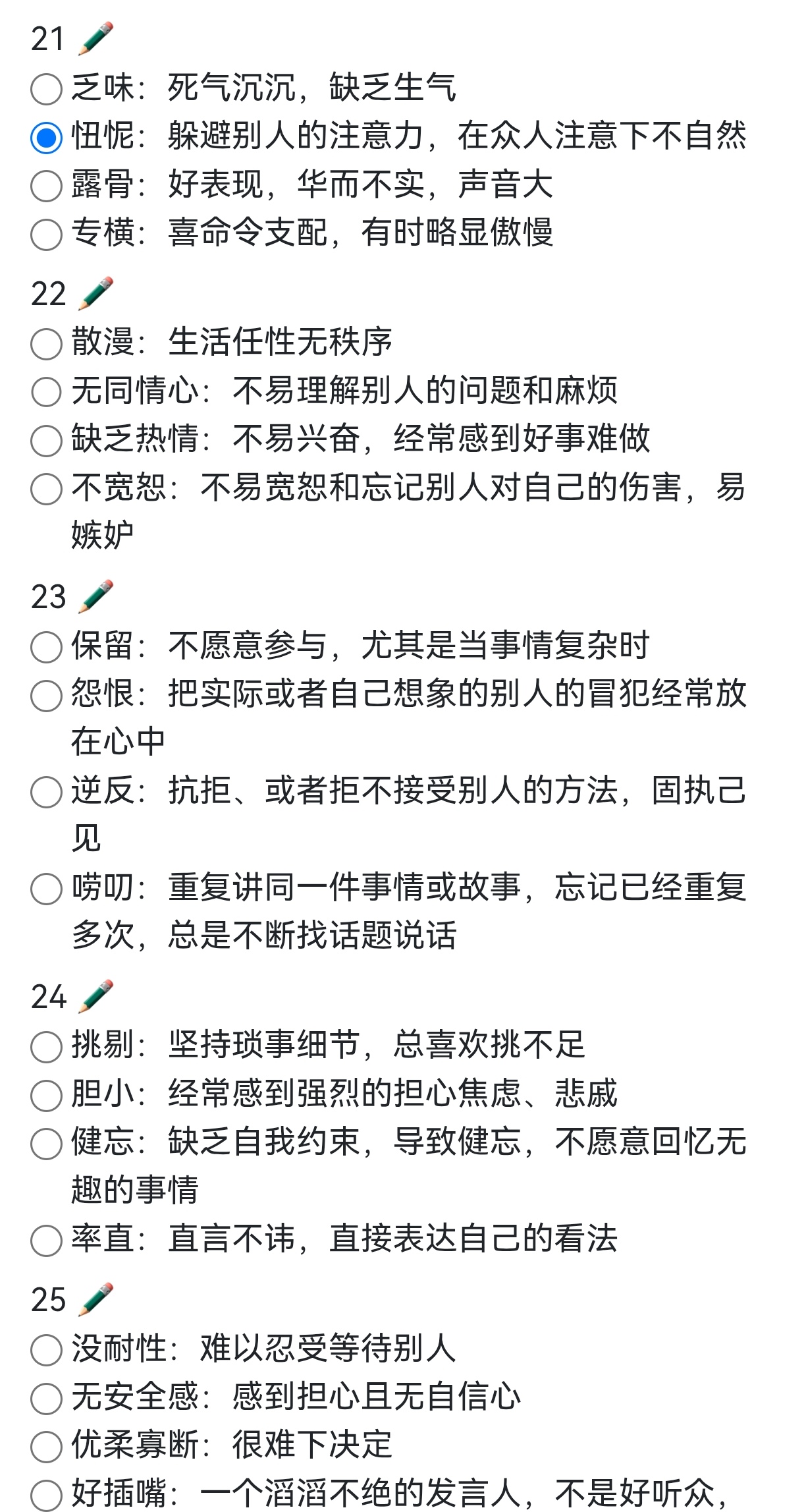This screenshot has height=1512, width=806.
Task: Choose 没耐性 for question 25
Action: 46,1350
